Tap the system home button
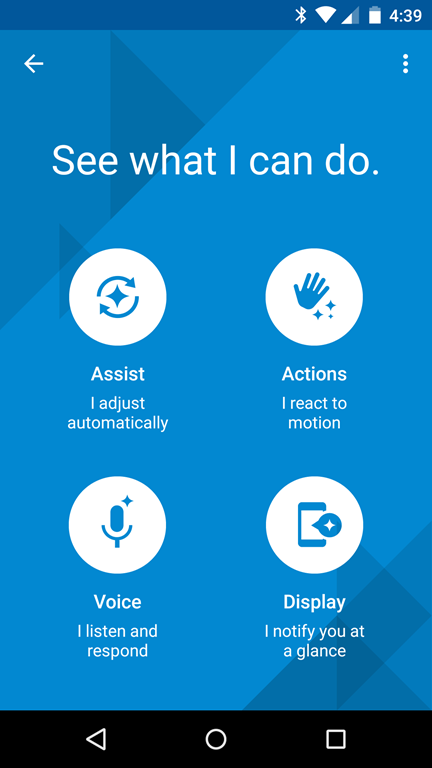 coord(216,739)
